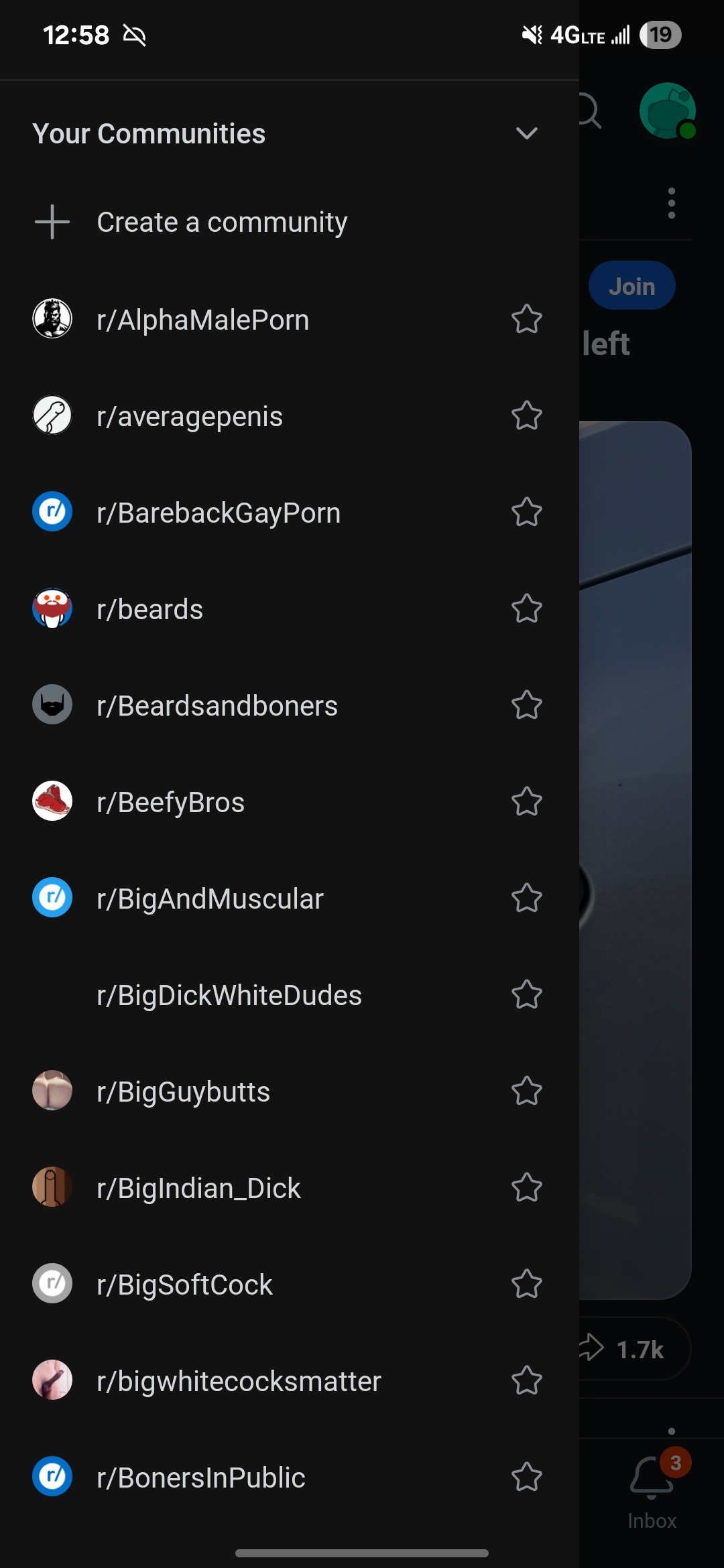Open the r/beards community

[149, 610]
